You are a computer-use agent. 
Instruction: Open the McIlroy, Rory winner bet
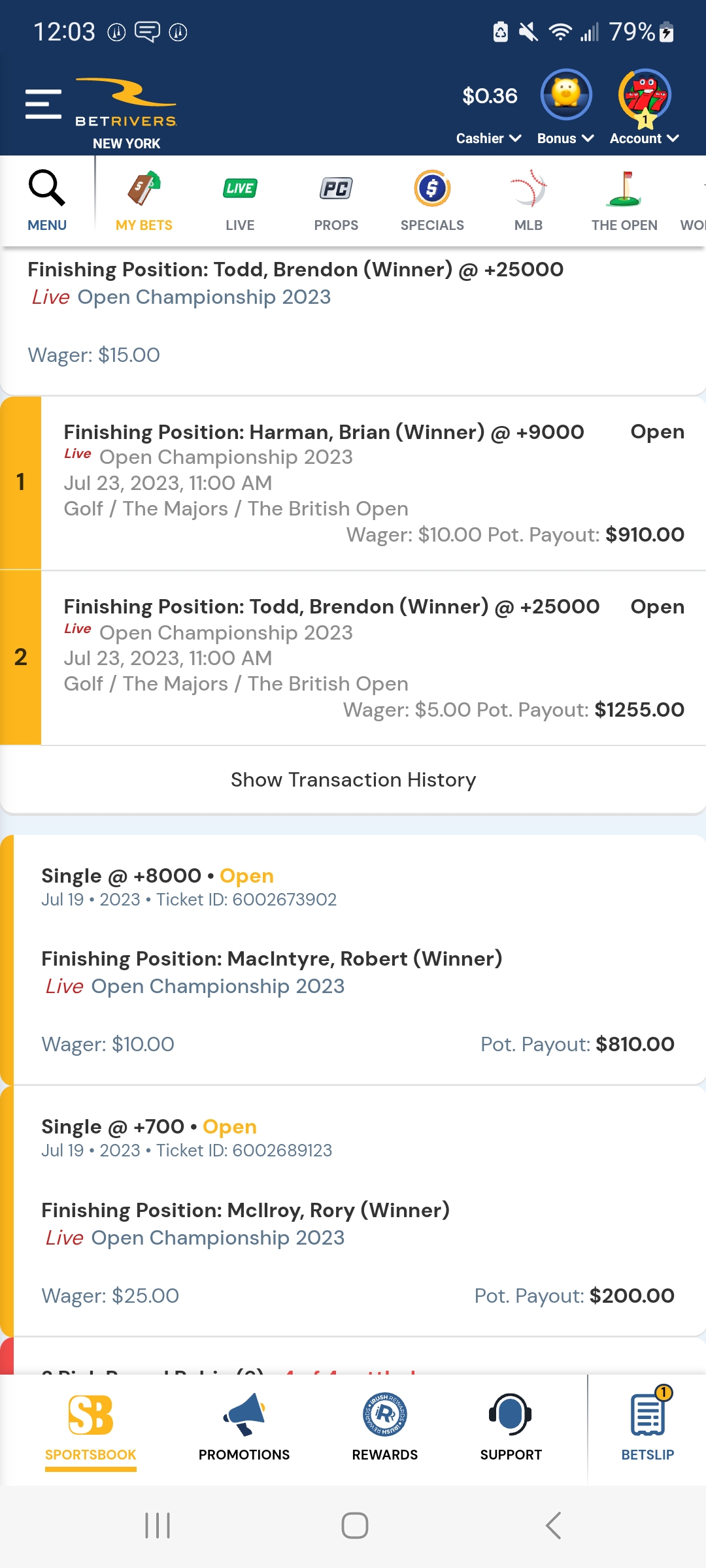pyautogui.click(x=245, y=1211)
